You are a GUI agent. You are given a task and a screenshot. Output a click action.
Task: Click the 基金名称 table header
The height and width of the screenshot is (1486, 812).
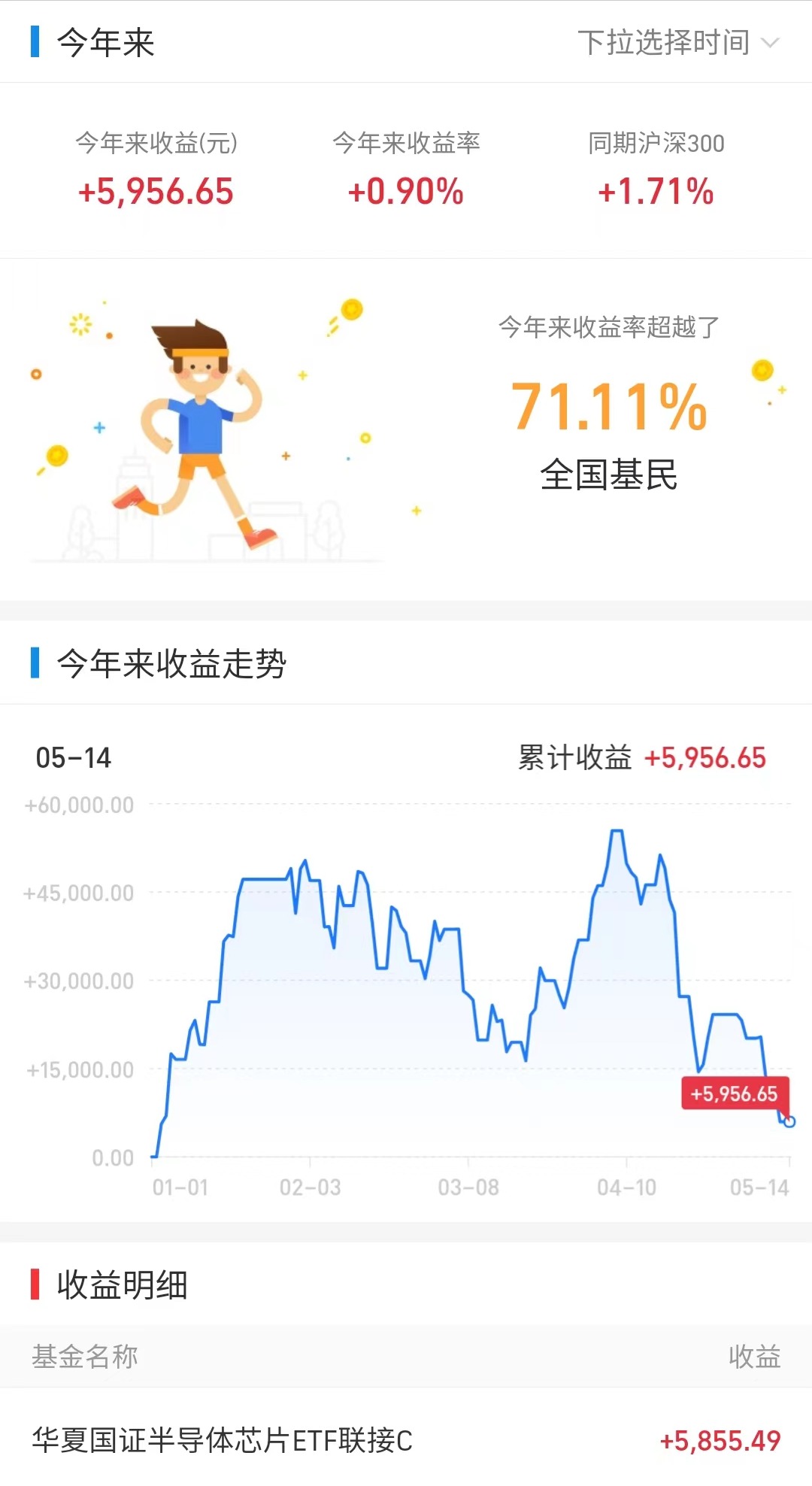pyautogui.click(x=85, y=1357)
